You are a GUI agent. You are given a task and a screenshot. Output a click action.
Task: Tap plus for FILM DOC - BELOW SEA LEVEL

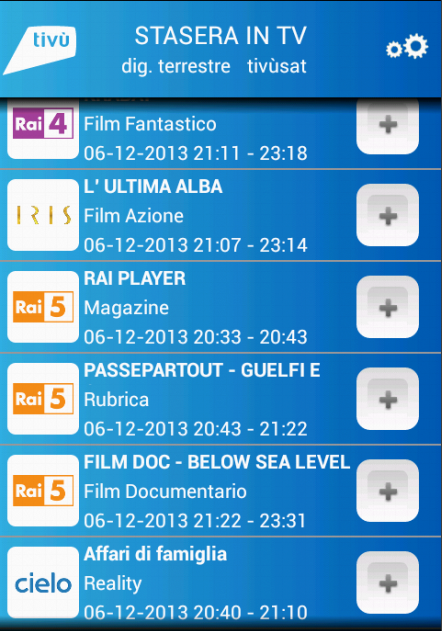pos(388,491)
